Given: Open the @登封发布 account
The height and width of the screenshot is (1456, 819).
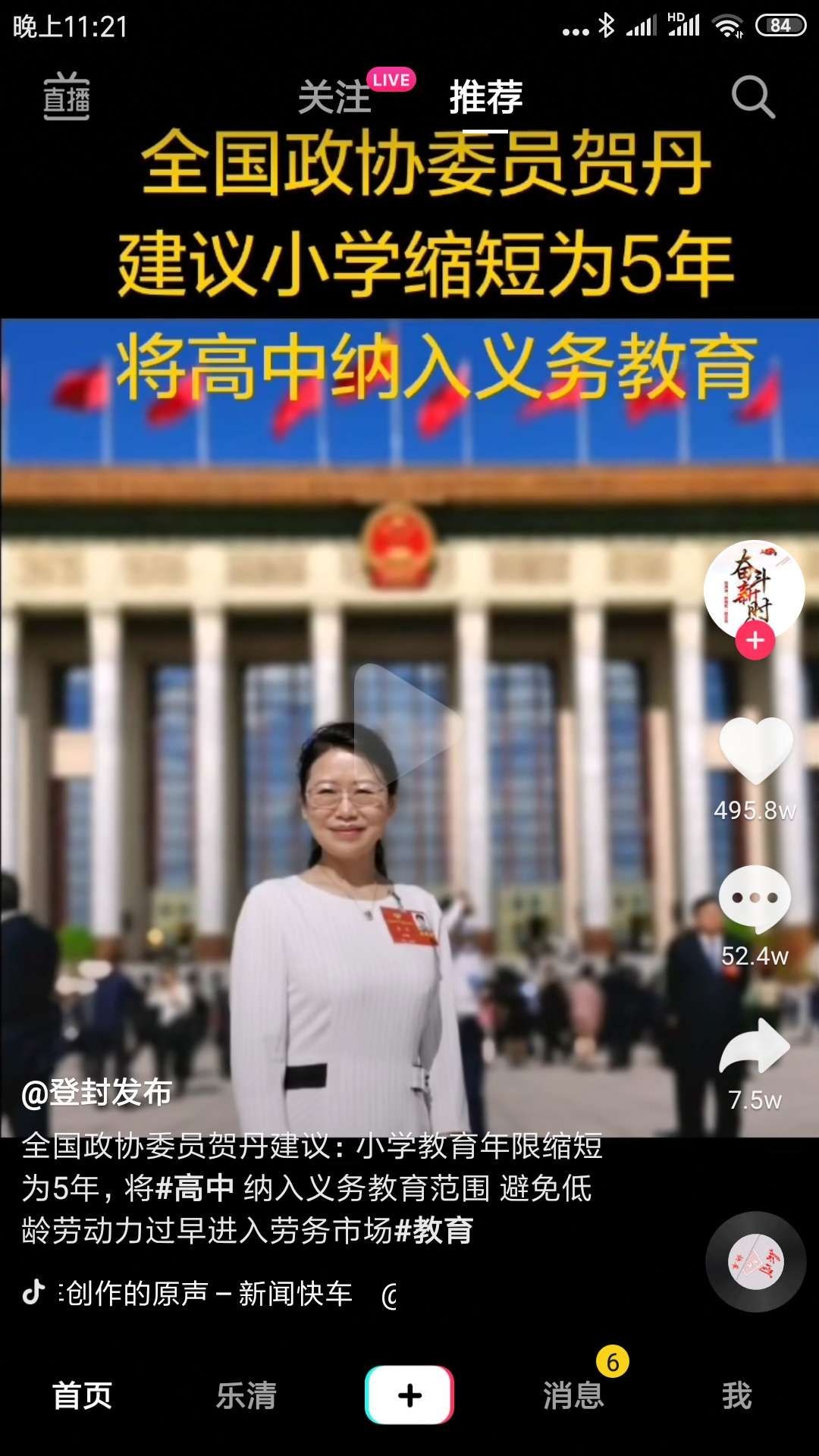Looking at the screenshot, I should point(96,1093).
